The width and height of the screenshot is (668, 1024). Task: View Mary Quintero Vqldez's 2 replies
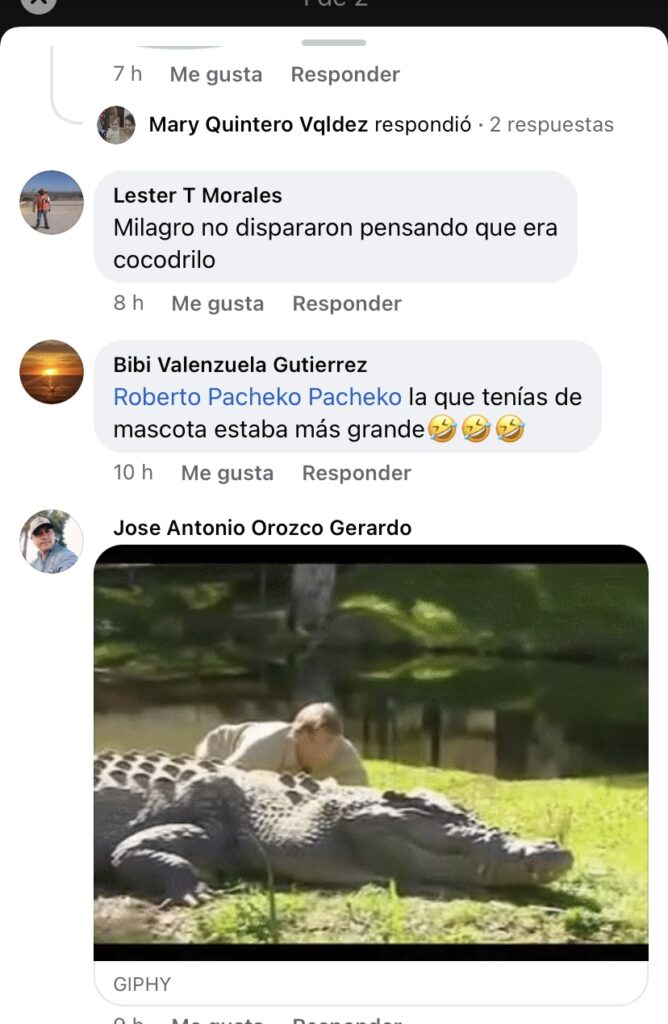[x=380, y=125]
